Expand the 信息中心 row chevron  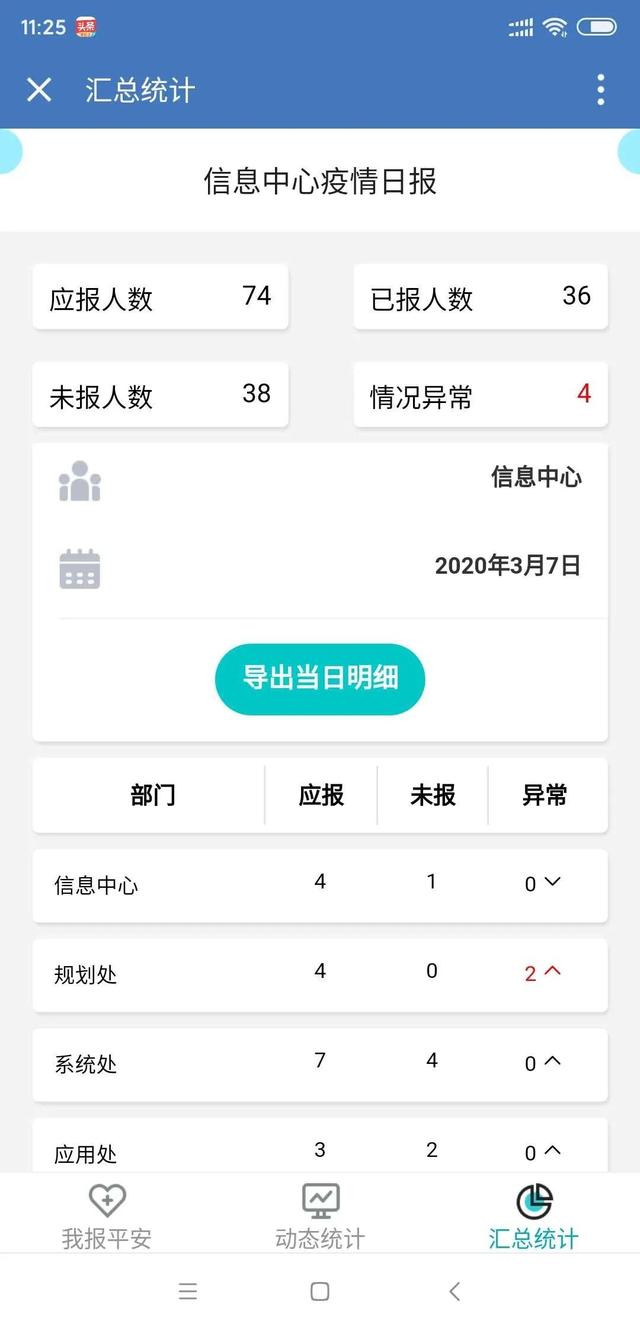(552, 882)
